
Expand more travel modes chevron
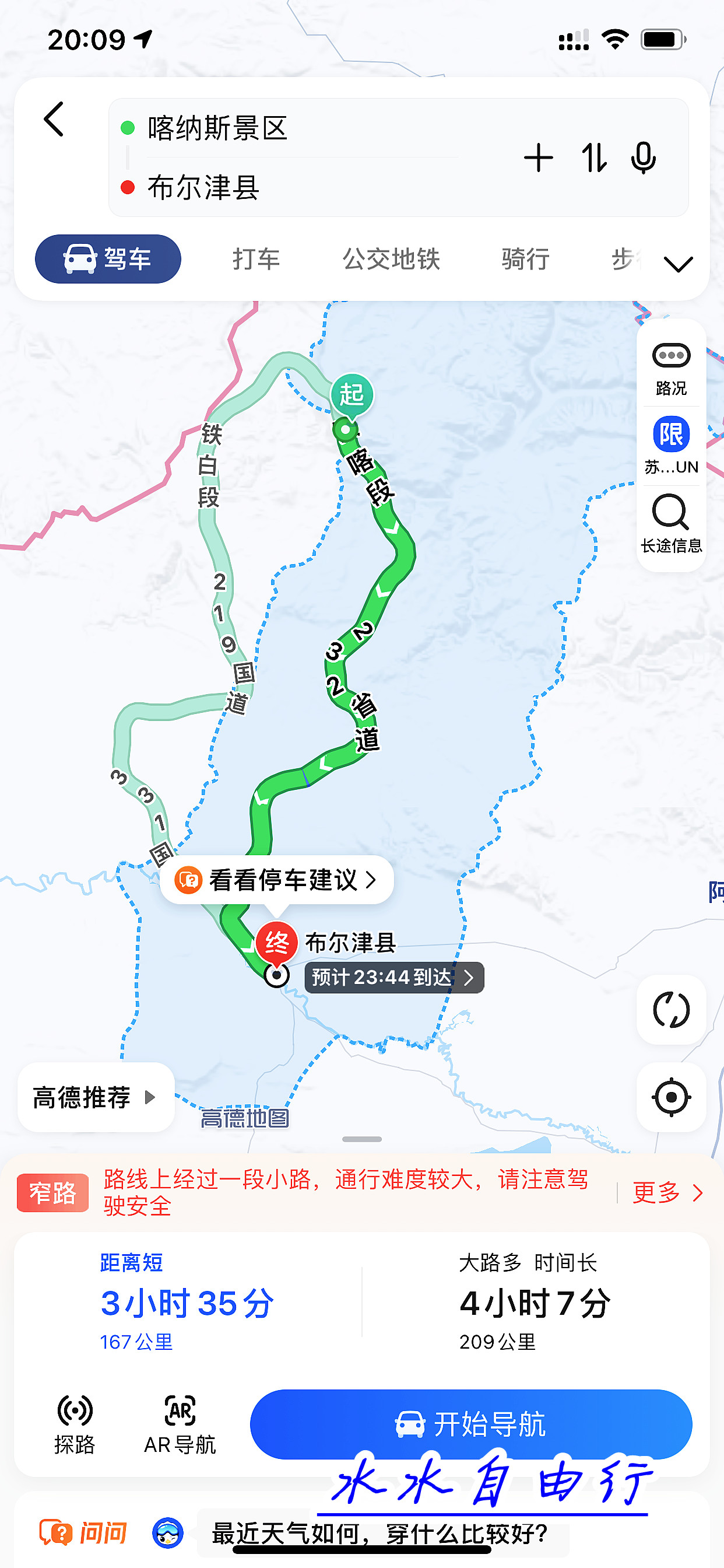click(x=679, y=264)
